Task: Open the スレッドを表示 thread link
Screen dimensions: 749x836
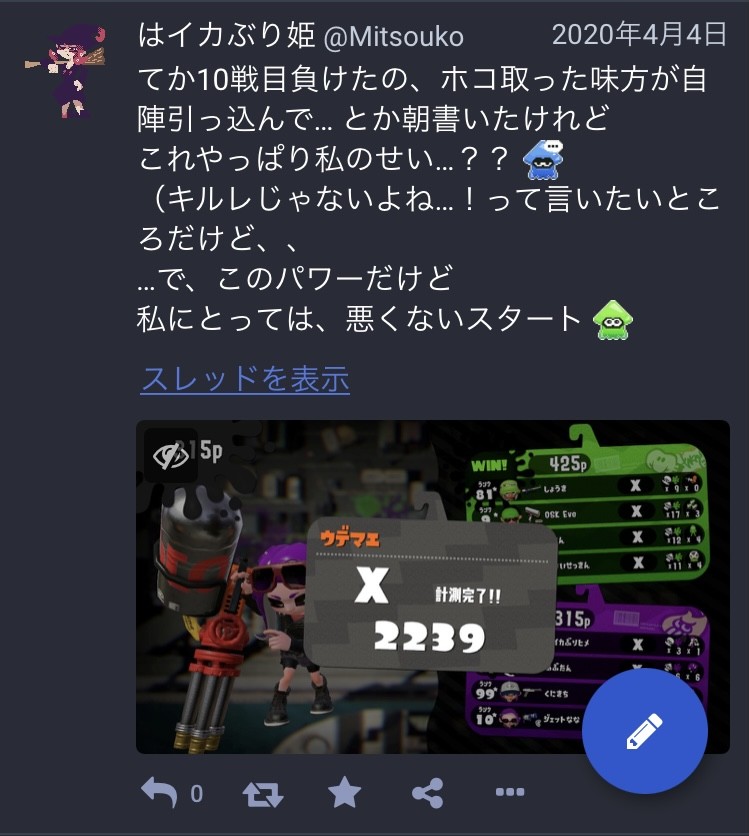Action: [245, 379]
